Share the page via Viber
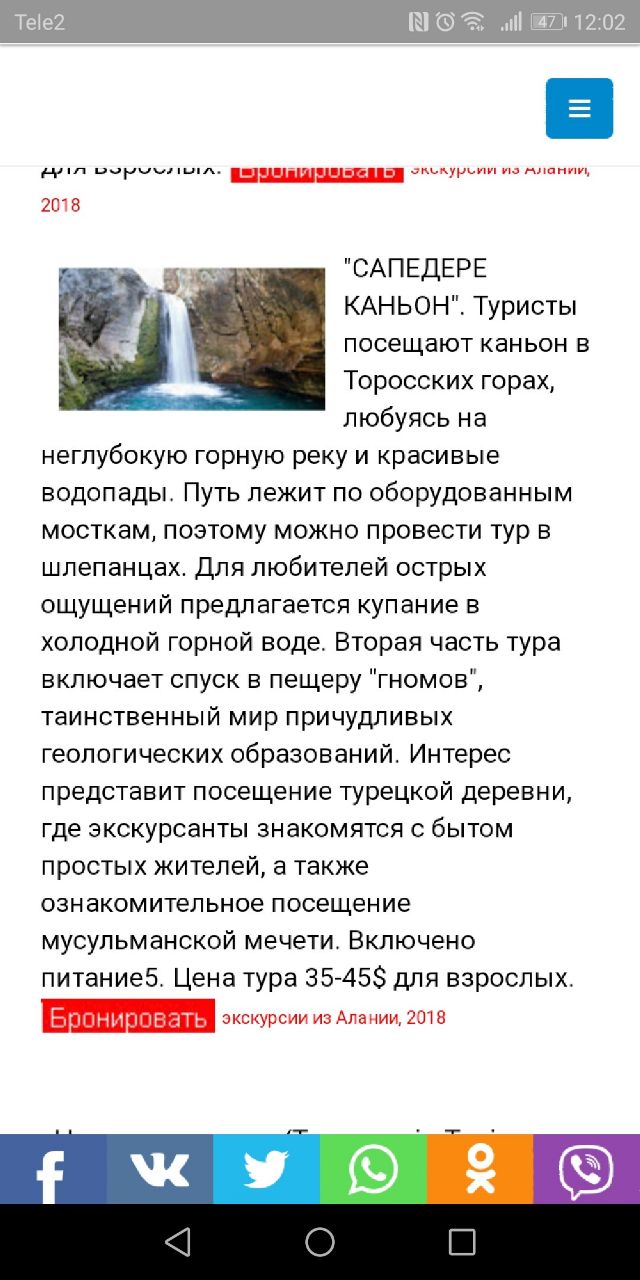This screenshot has width=640, height=1280. pyautogui.click(x=587, y=1169)
